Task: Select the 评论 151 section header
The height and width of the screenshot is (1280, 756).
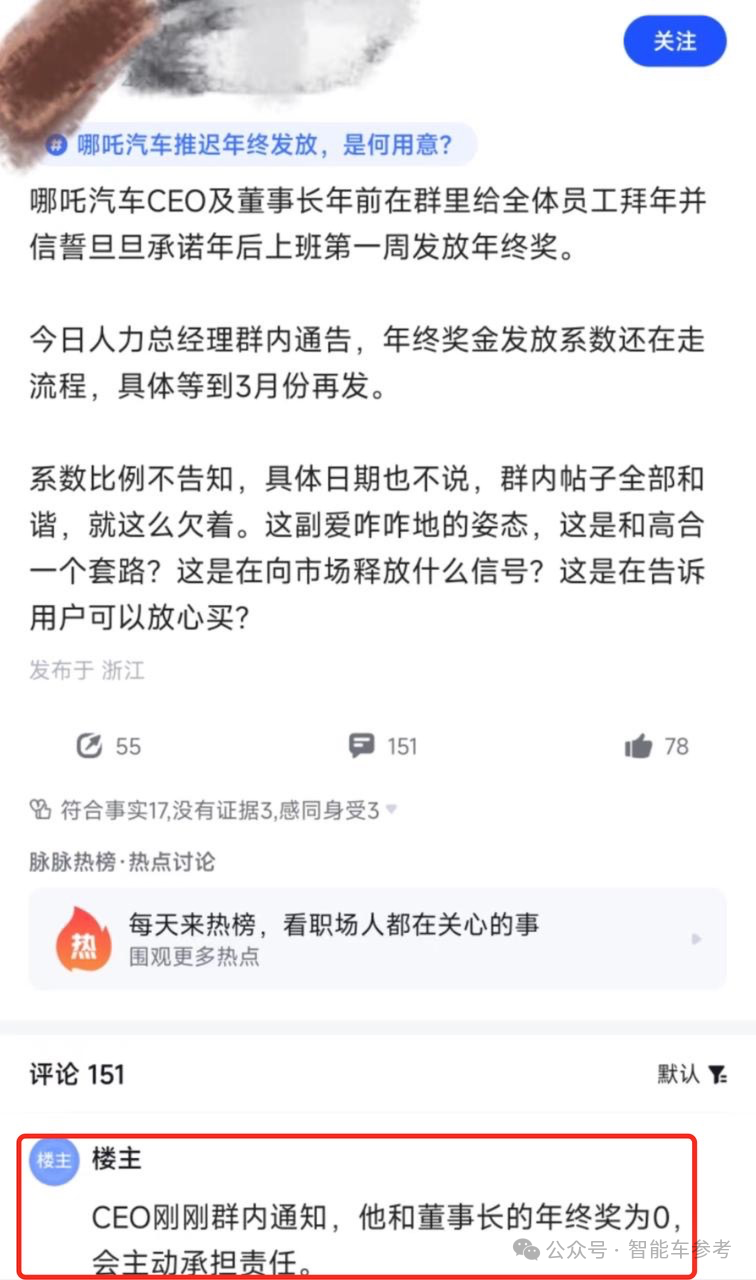Action: coord(75,1075)
